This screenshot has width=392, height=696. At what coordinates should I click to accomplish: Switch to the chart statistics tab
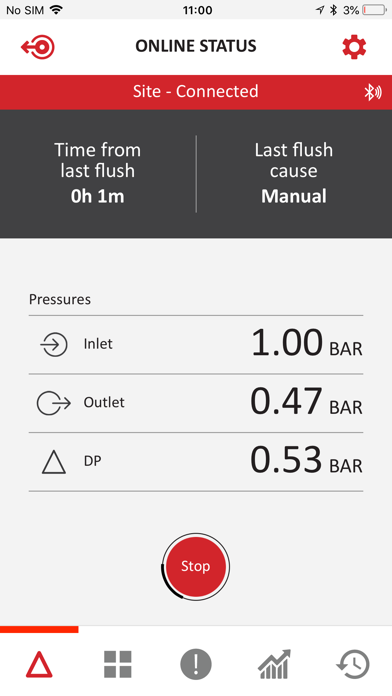pos(274,664)
